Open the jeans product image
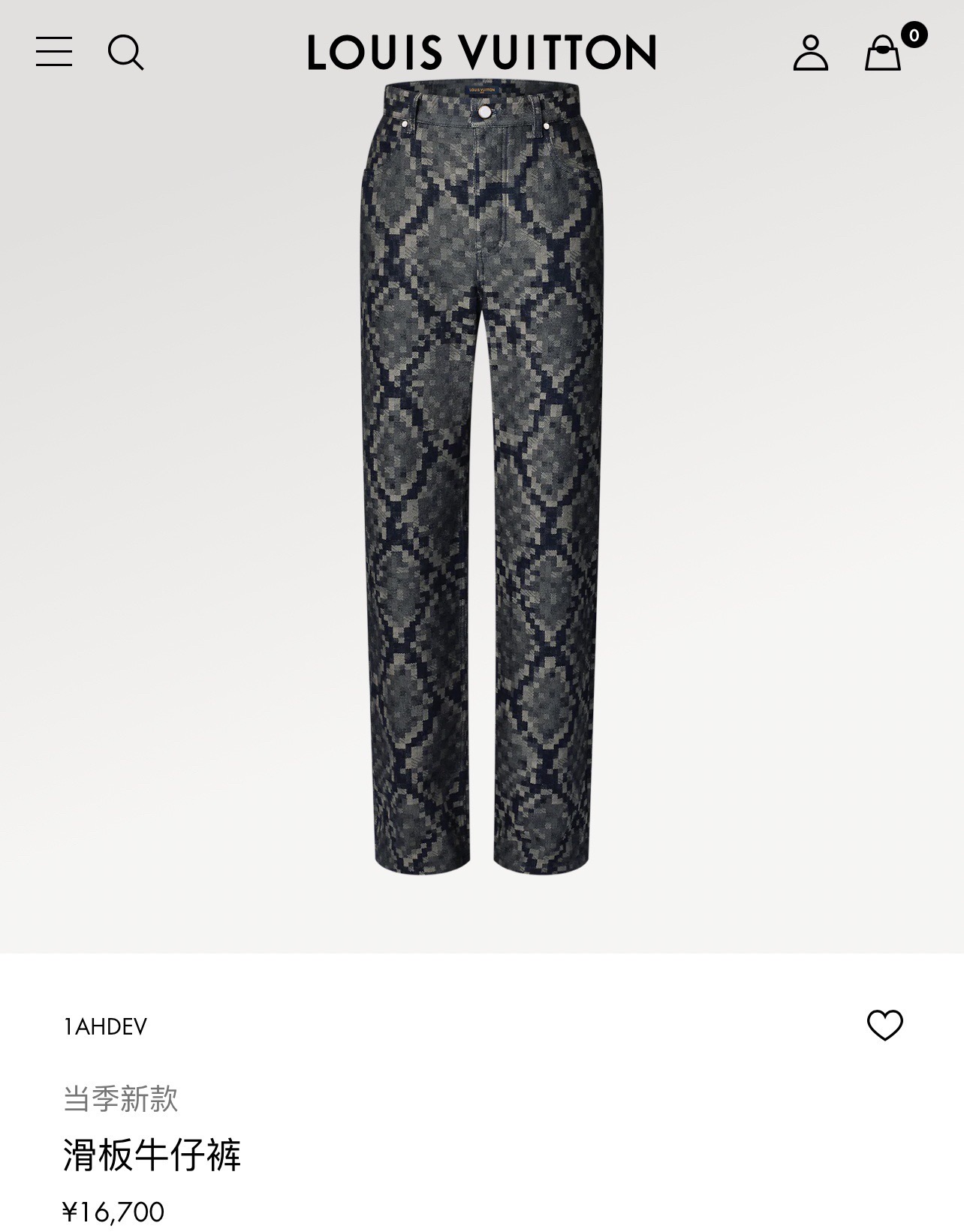 click(482, 480)
